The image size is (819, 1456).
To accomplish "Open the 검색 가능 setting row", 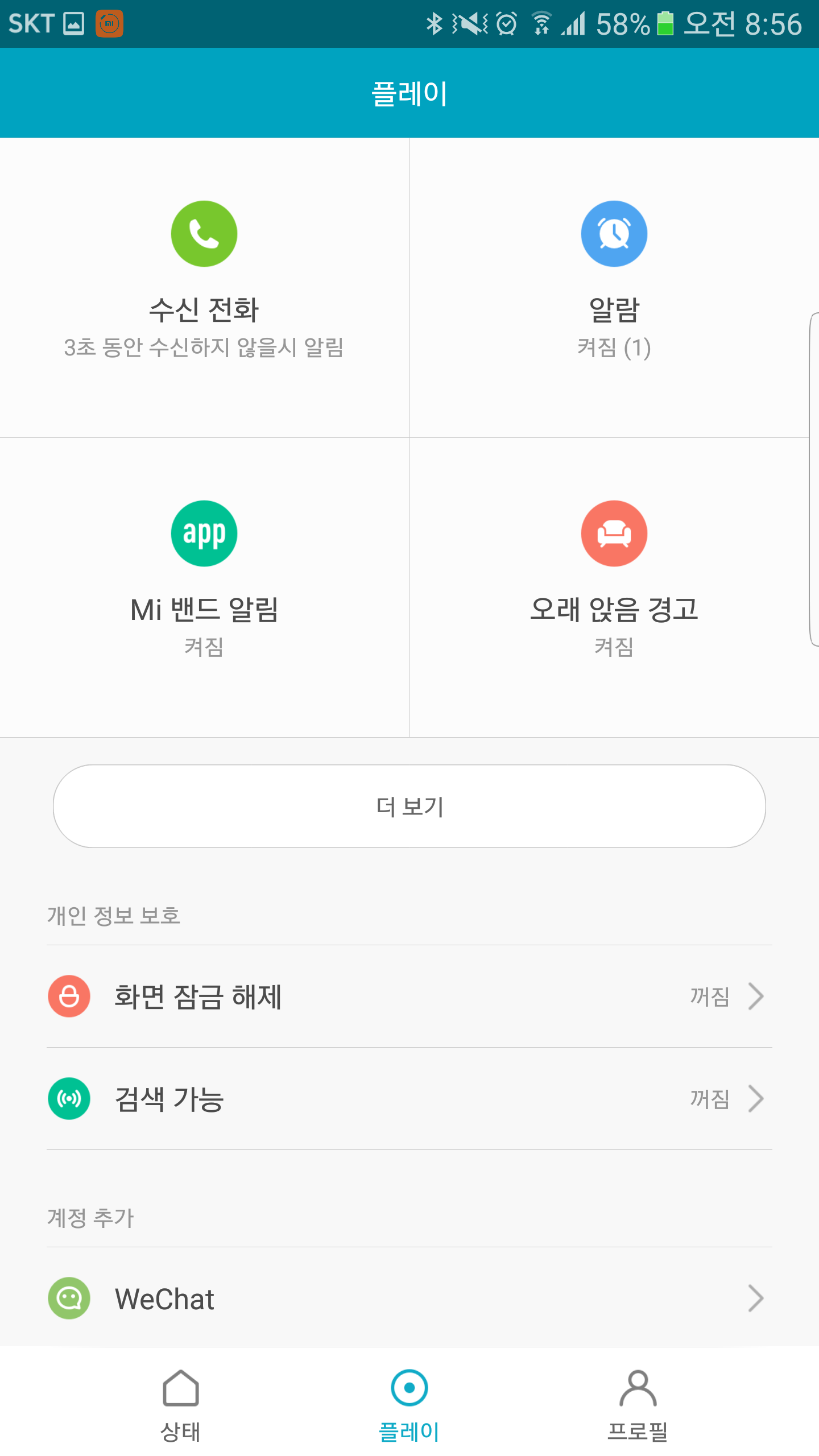I will [x=409, y=1099].
